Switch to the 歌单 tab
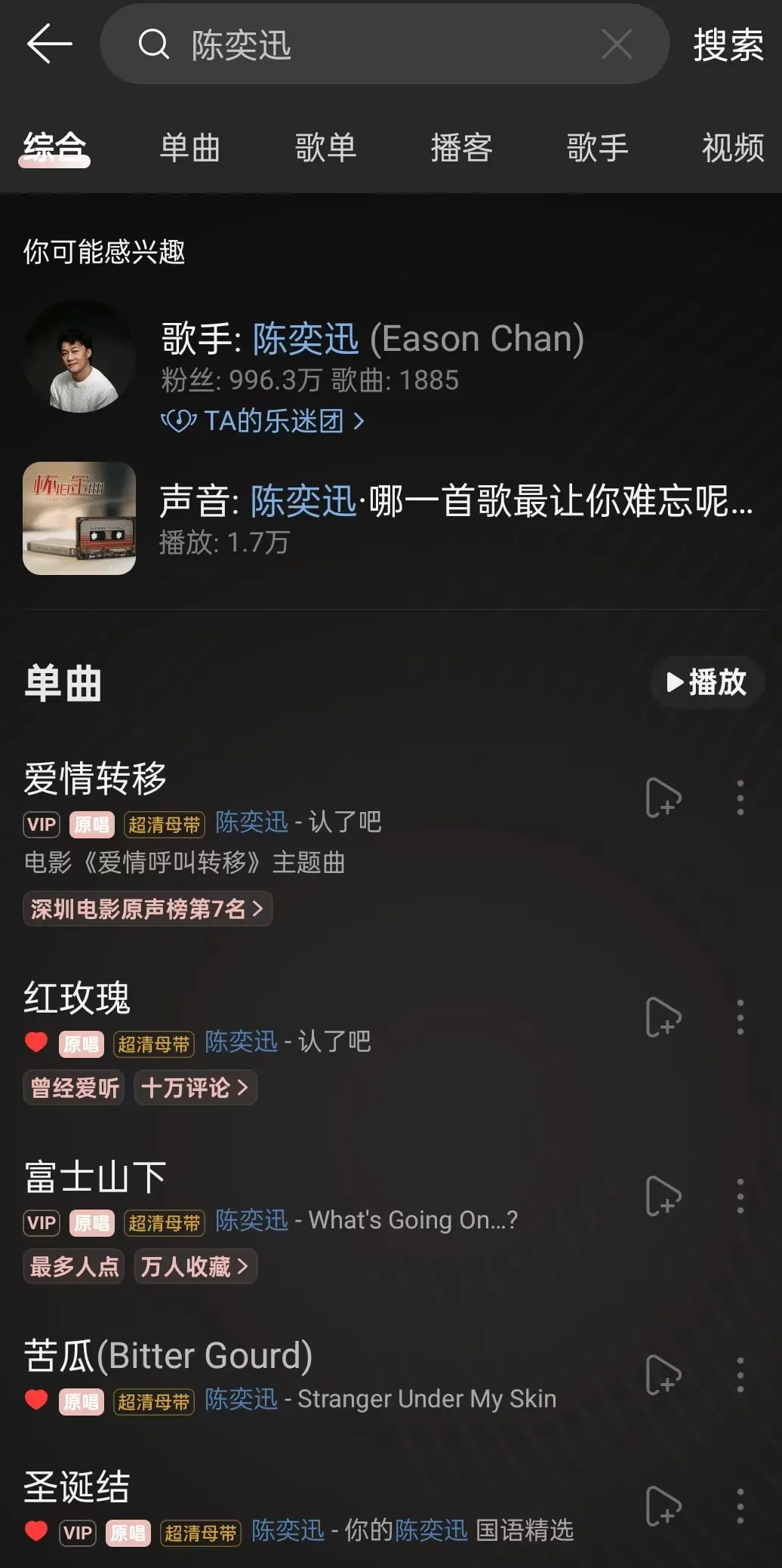Image resolution: width=782 pixels, height=1568 pixels. (325, 147)
